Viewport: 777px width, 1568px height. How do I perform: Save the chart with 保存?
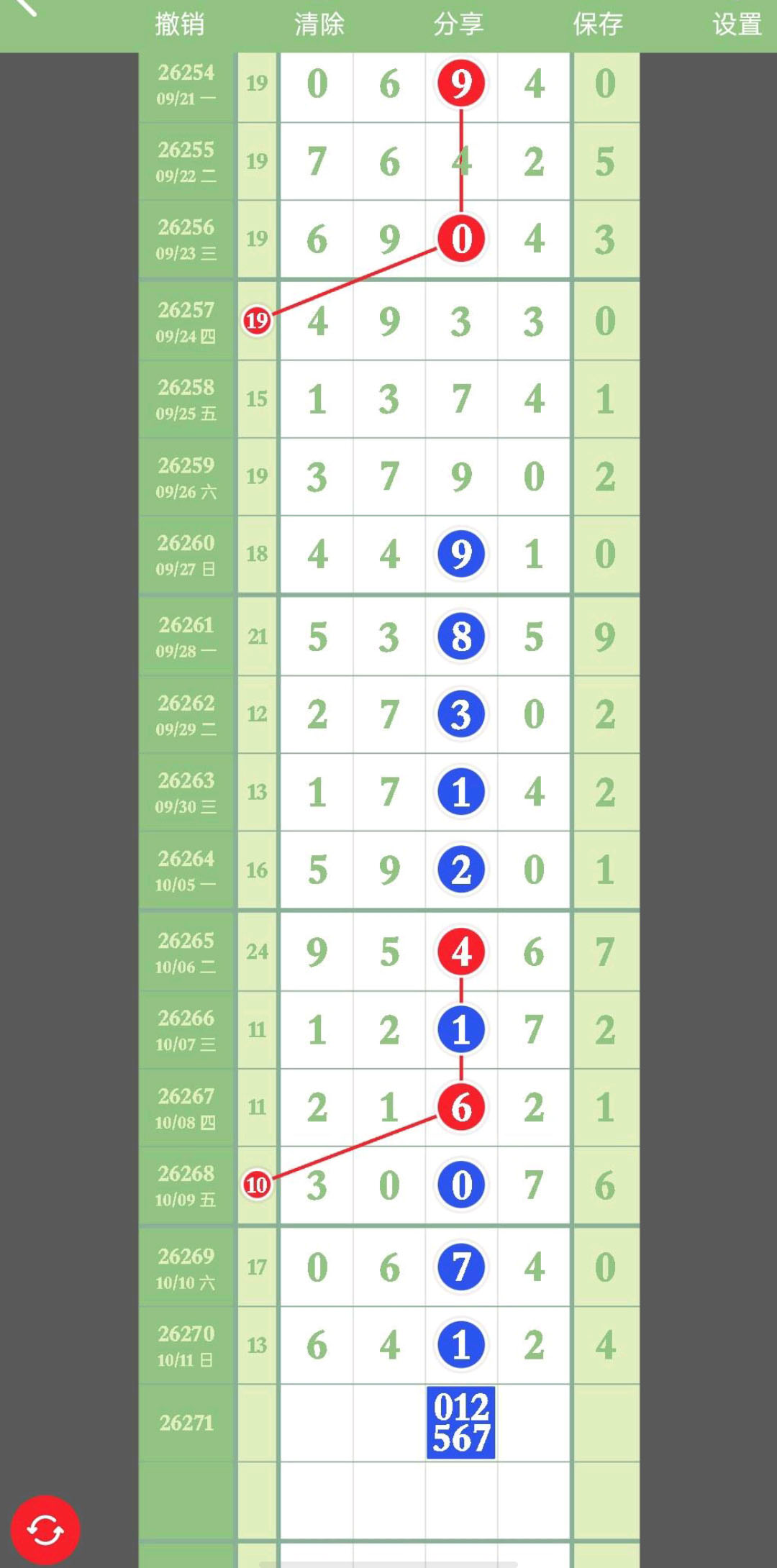click(x=598, y=24)
